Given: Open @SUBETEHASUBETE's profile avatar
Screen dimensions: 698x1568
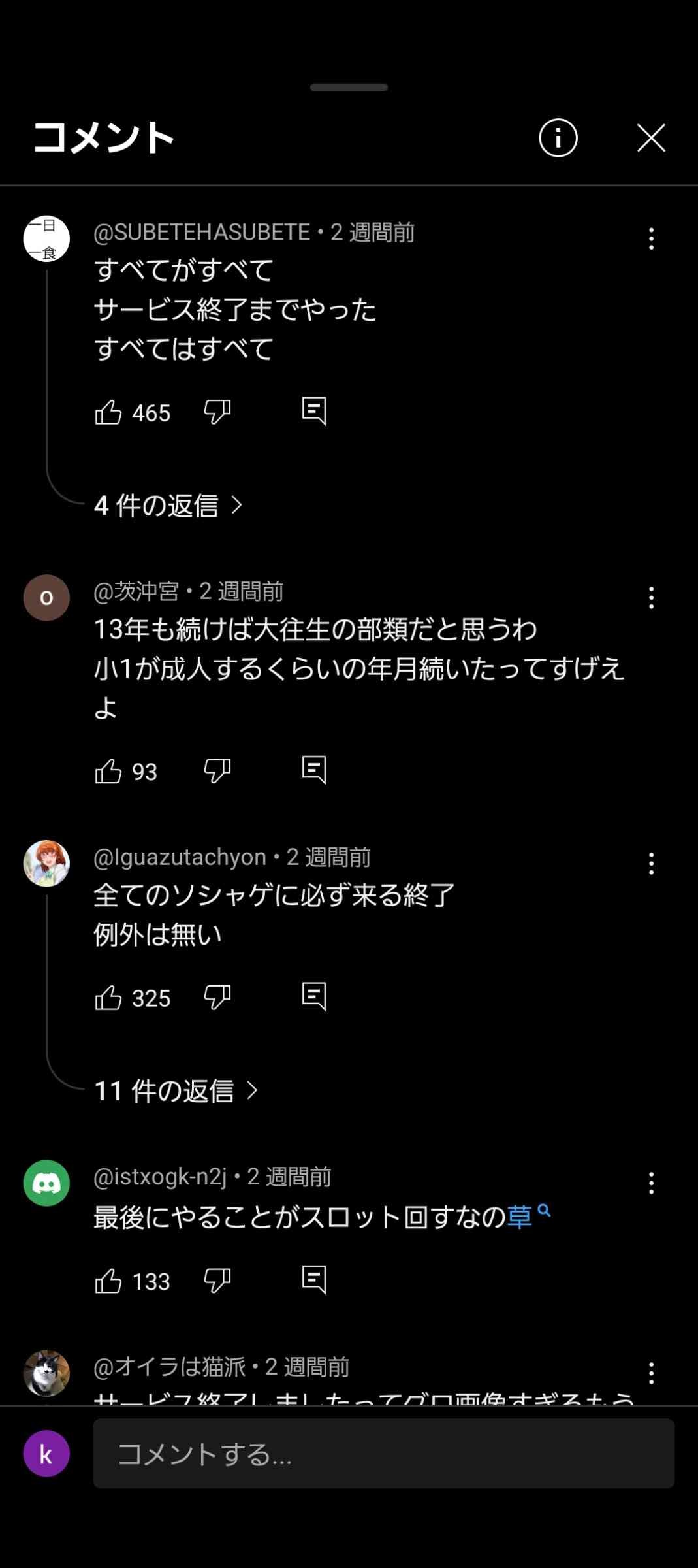Looking at the screenshot, I should (46, 239).
